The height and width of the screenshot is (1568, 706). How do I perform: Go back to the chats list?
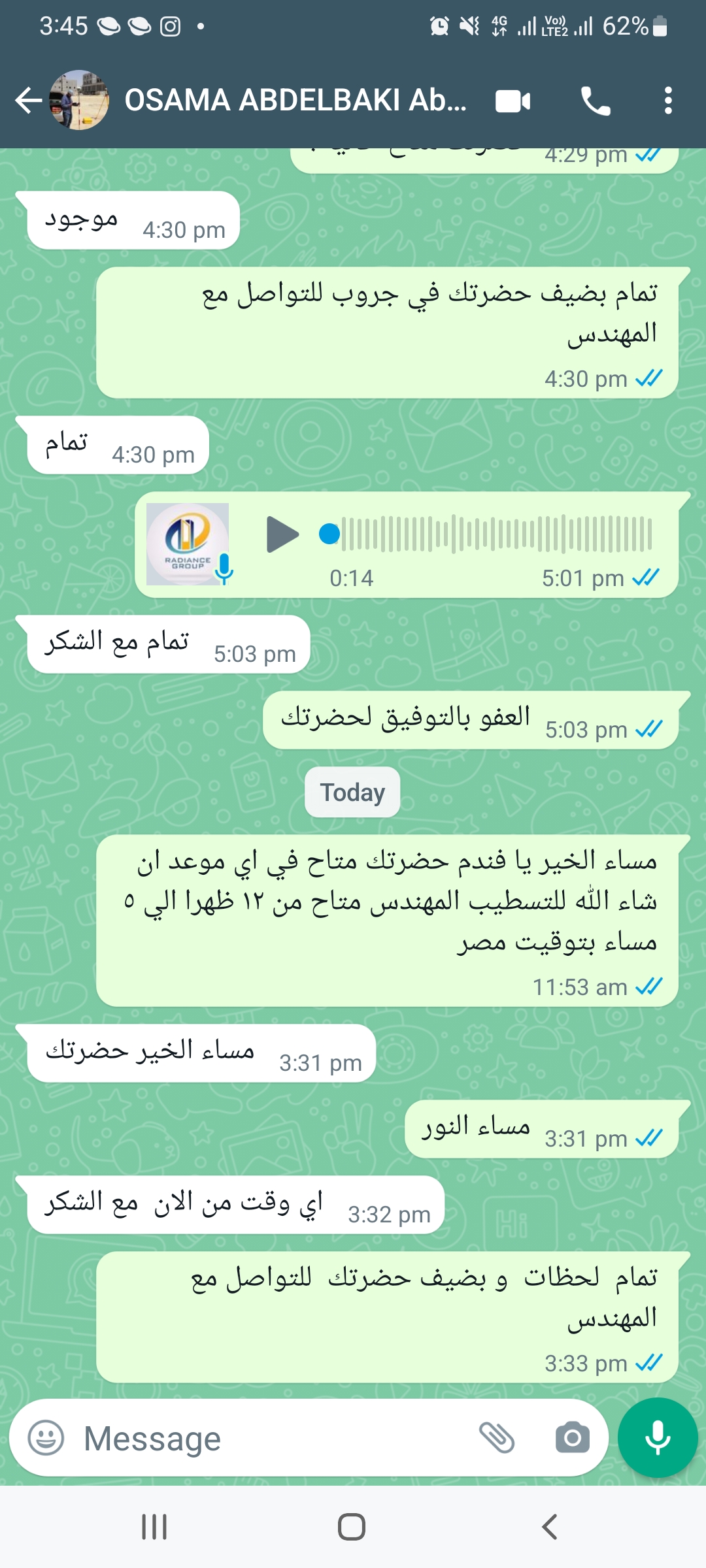coord(28,101)
